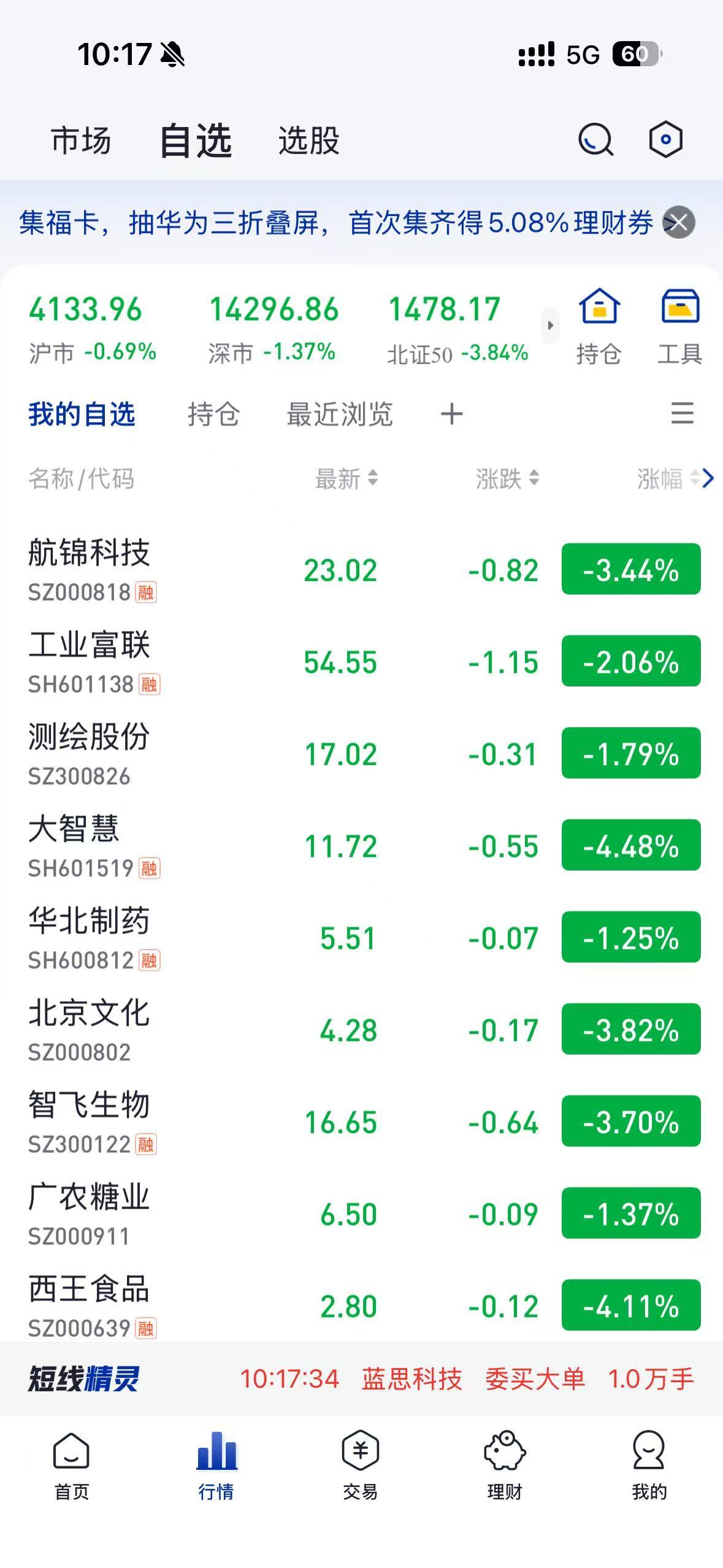Open the 短线精灵 ticker bar
The image size is (723, 1568).
[x=361, y=1379]
